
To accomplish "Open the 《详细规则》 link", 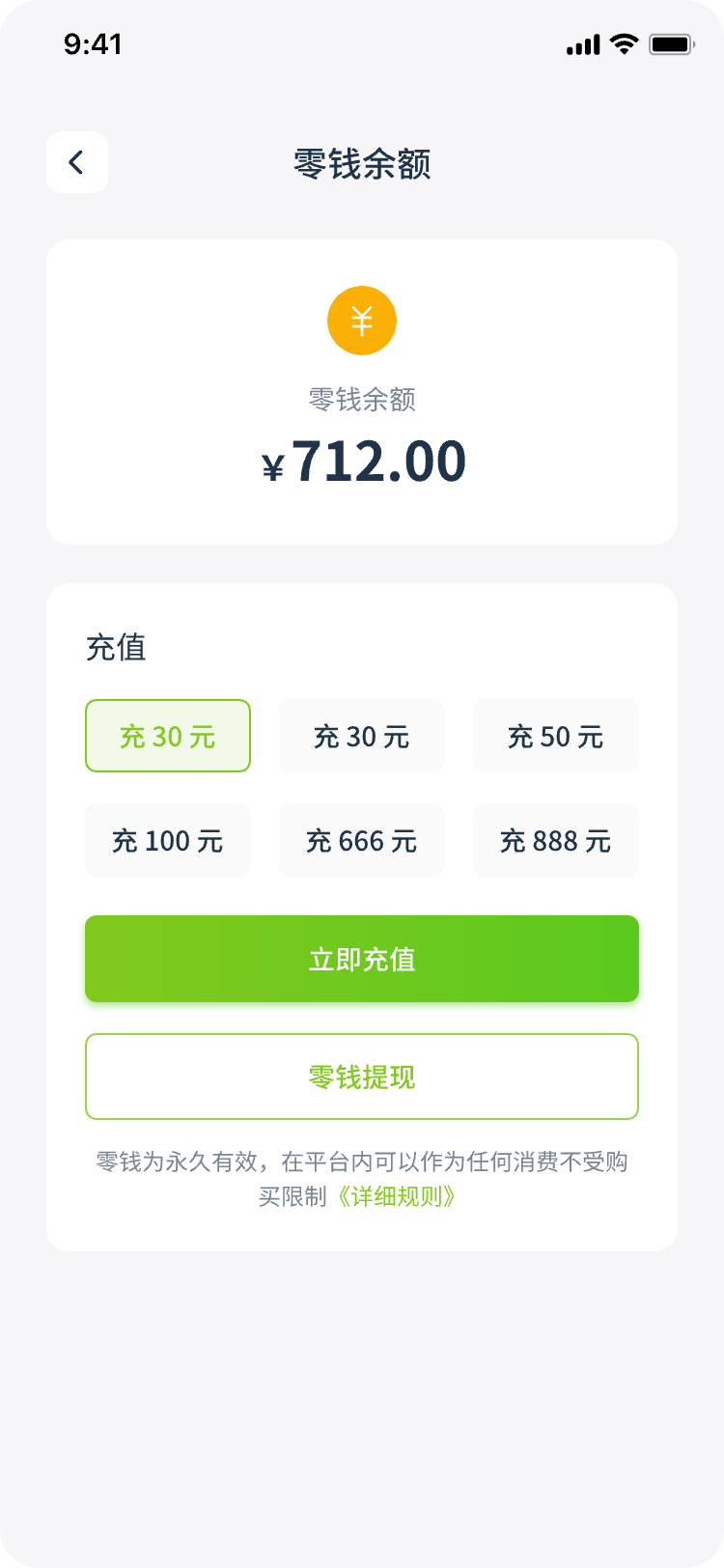I will (397, 1196).
